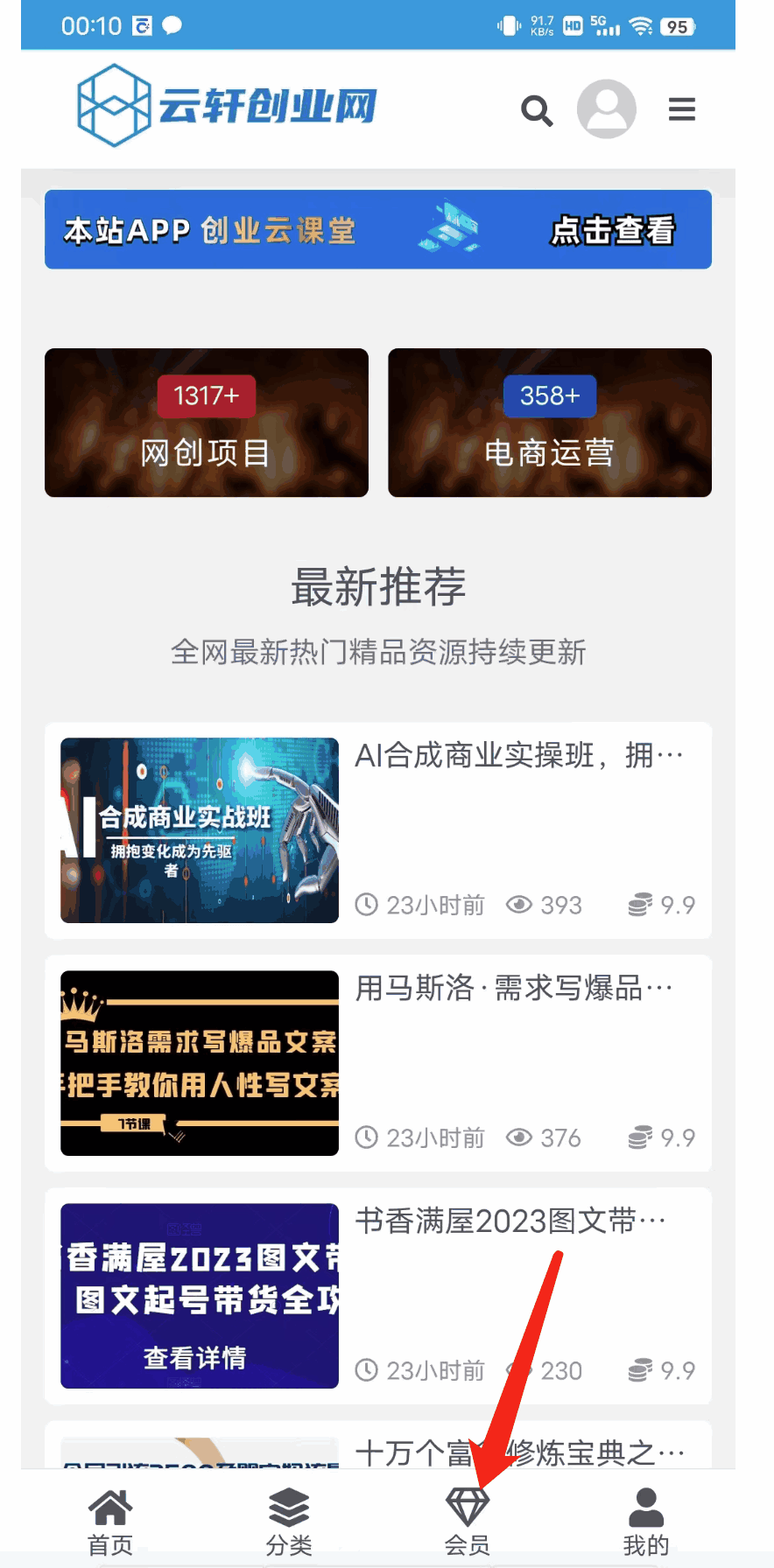Image resolution: width=774 pixels, height=1568 pixels.
Task: Open the AI合成商业实操班 course card
Action: pos(377,829)
